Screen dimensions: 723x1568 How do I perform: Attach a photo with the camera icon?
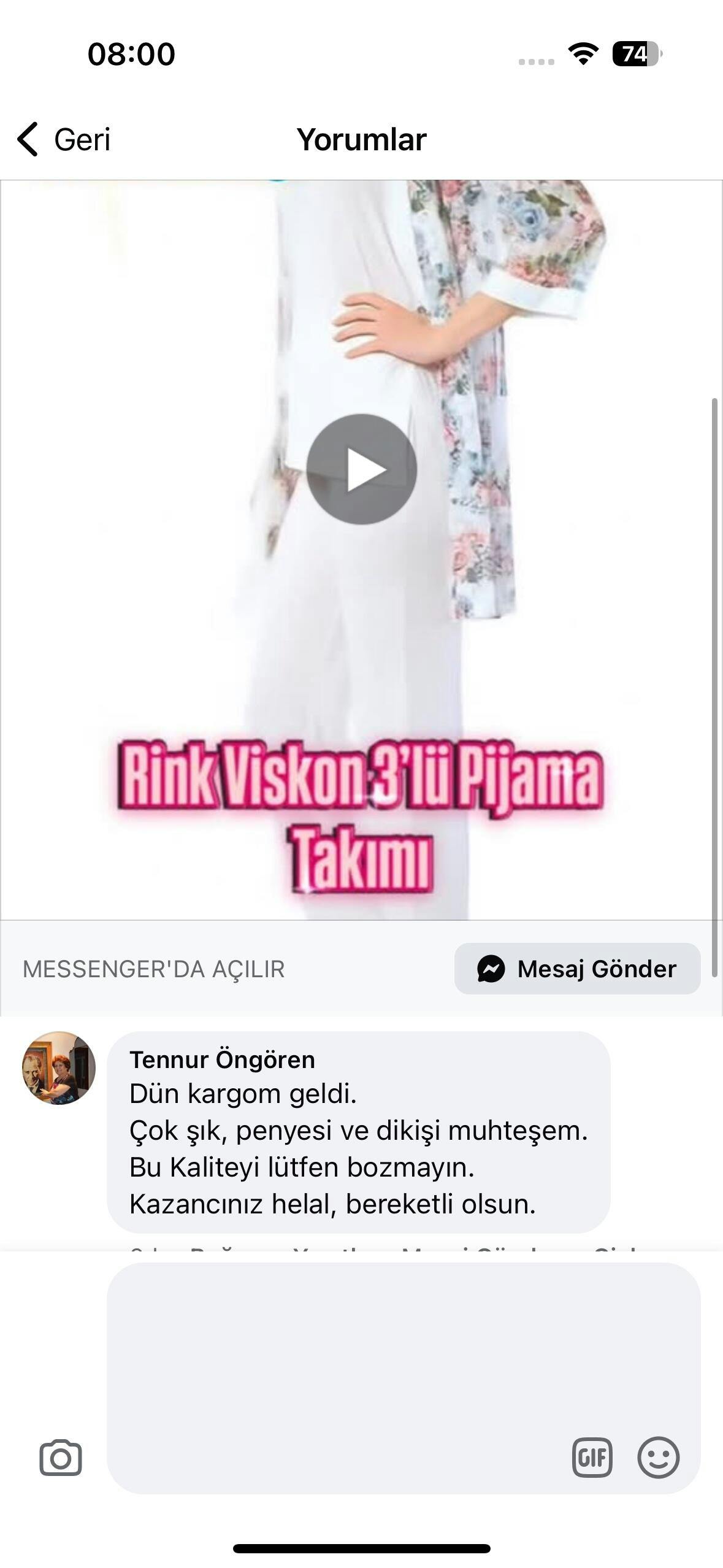pyautogui.click(x=61, y=1458)
